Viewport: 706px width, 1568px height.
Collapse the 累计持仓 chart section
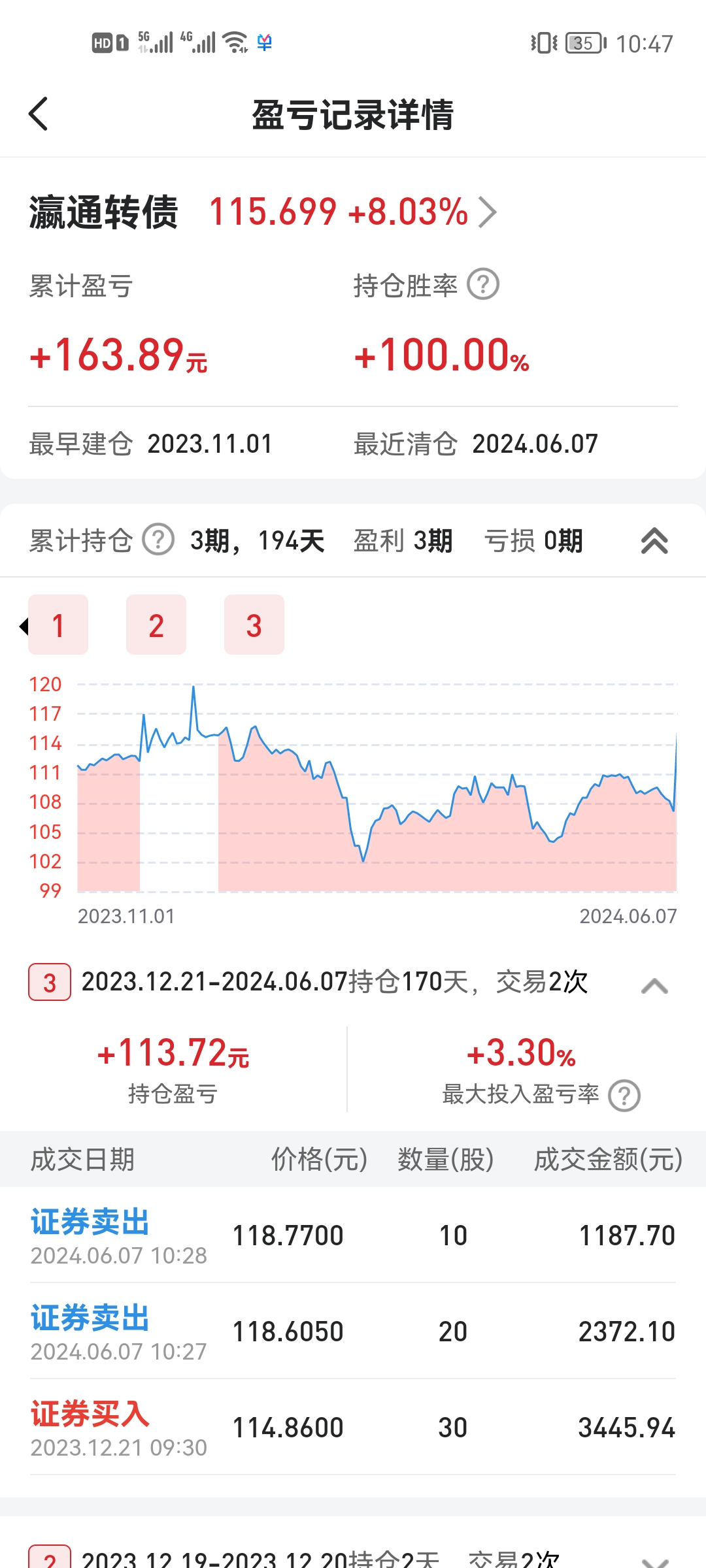[x=654, y=541]
